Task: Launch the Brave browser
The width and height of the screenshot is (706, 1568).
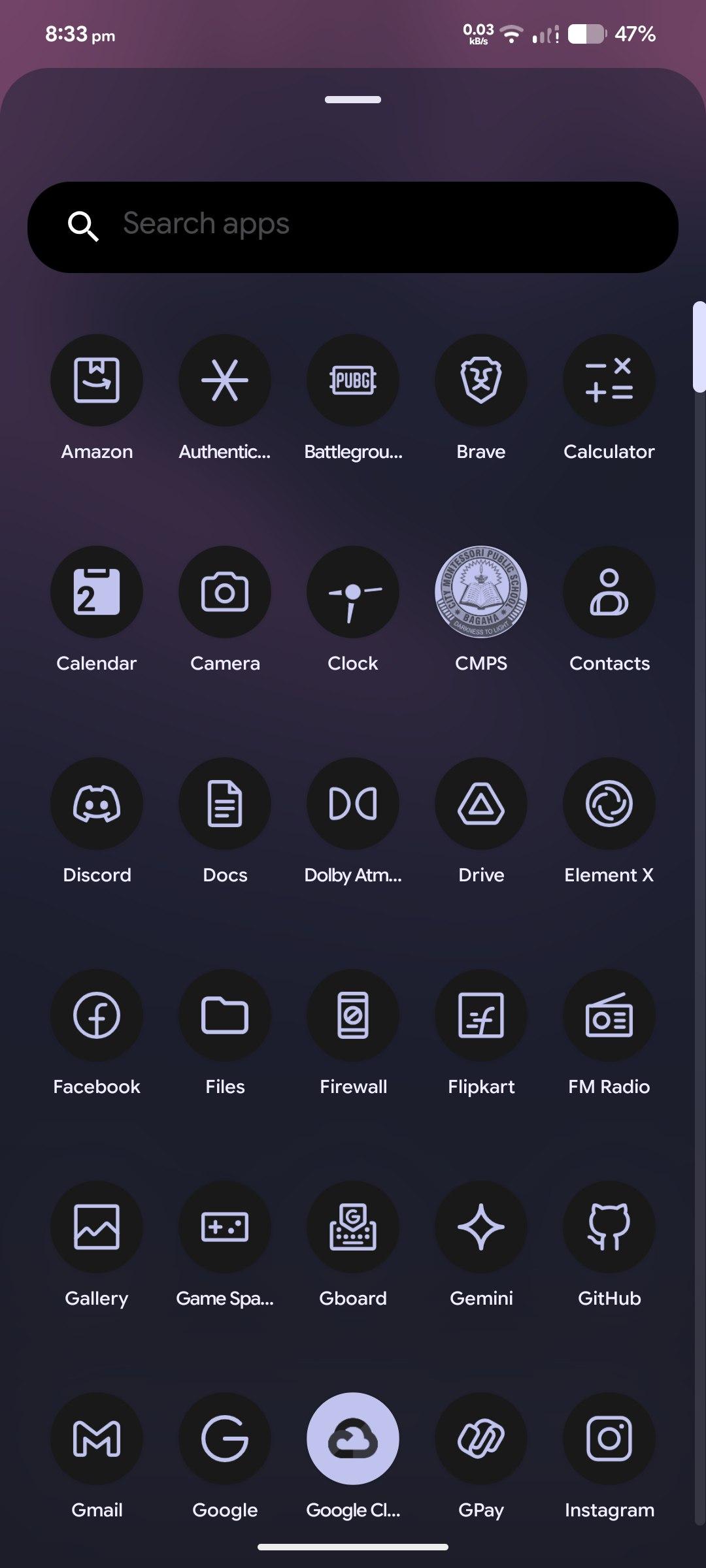Action: pyautogui.click(x=481, y=380)
